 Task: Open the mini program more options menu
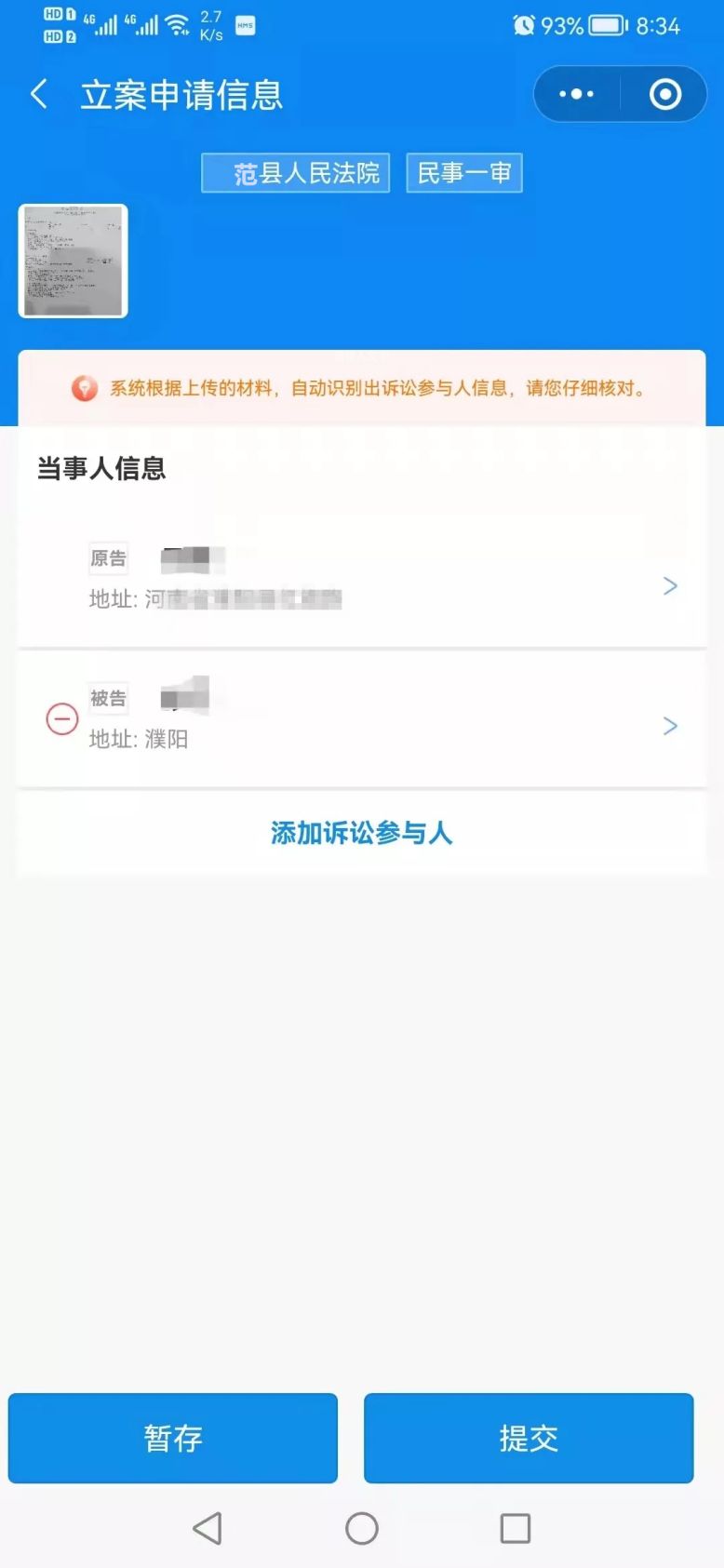coord(576,94)
